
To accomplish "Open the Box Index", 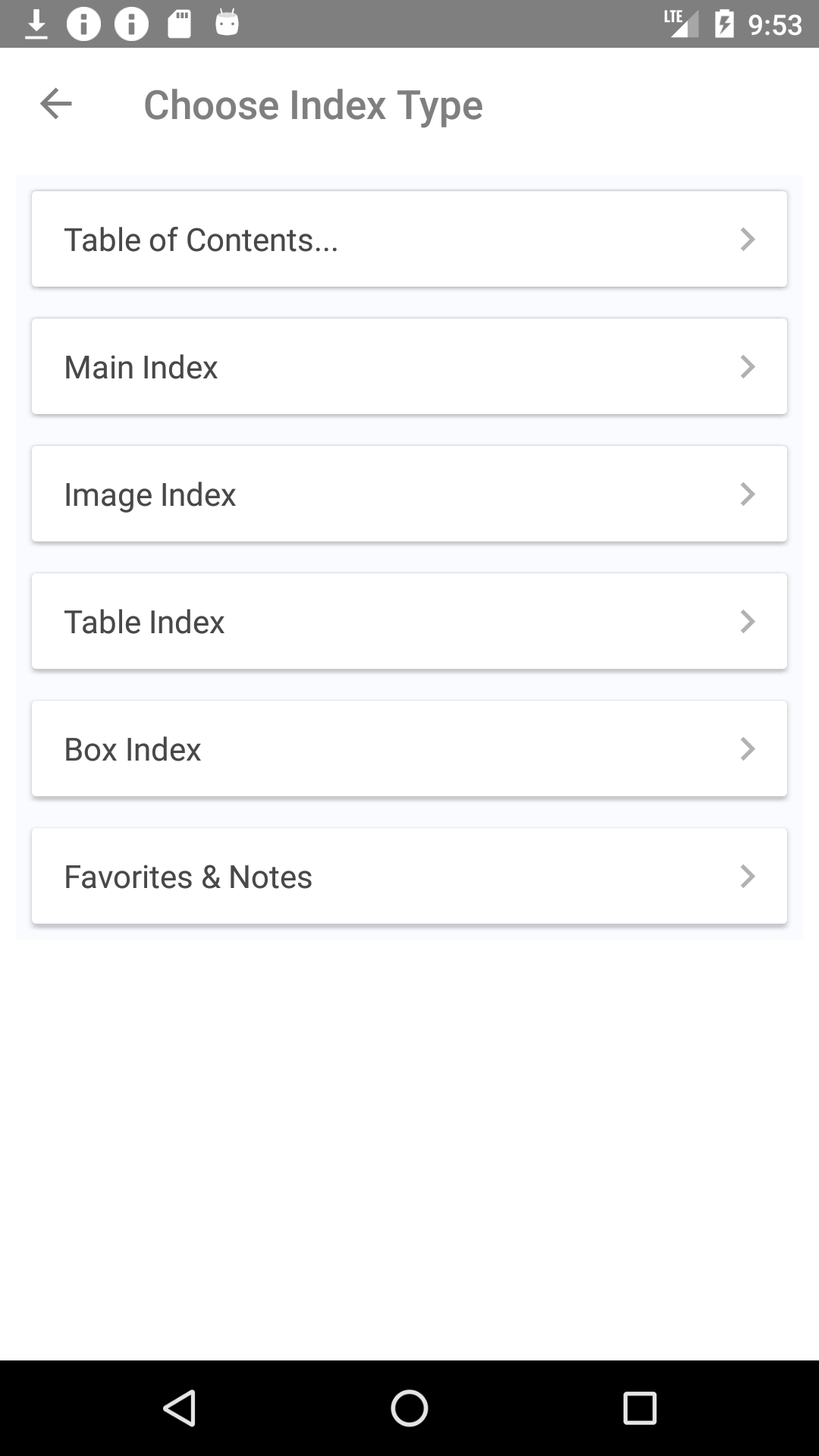I will [409, 748].
